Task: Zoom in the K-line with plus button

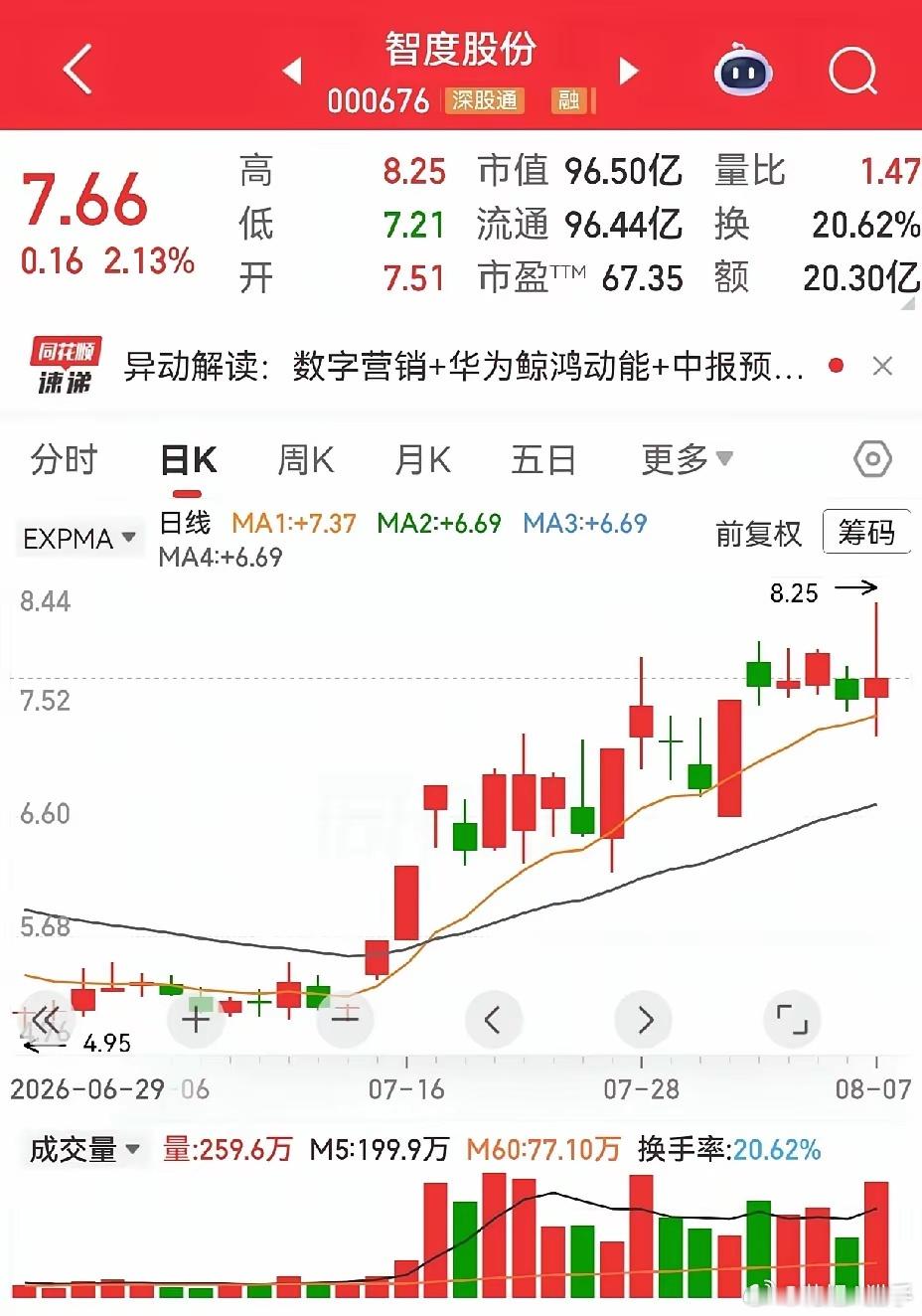Action: click(x=197, y=1020)
